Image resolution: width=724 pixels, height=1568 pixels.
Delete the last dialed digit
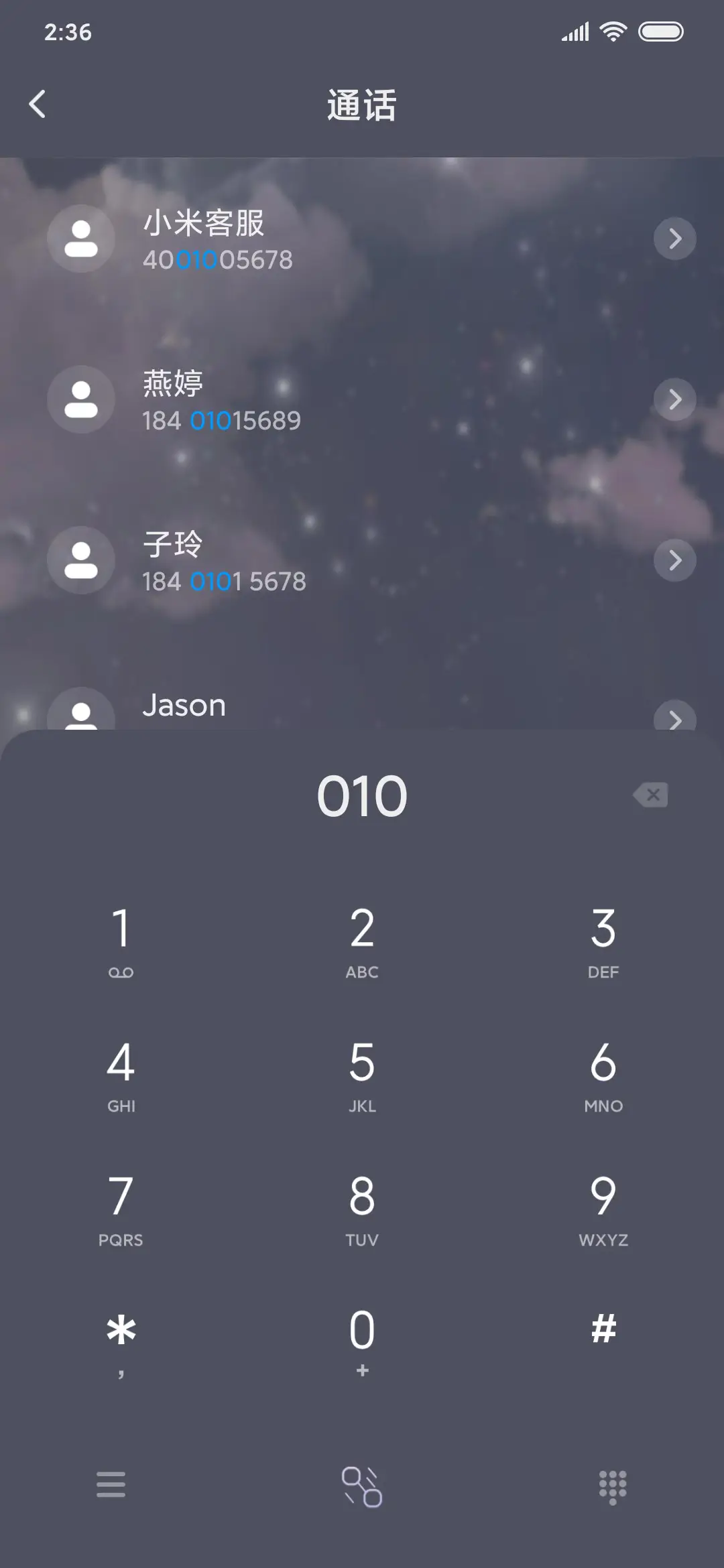point(651,795)
